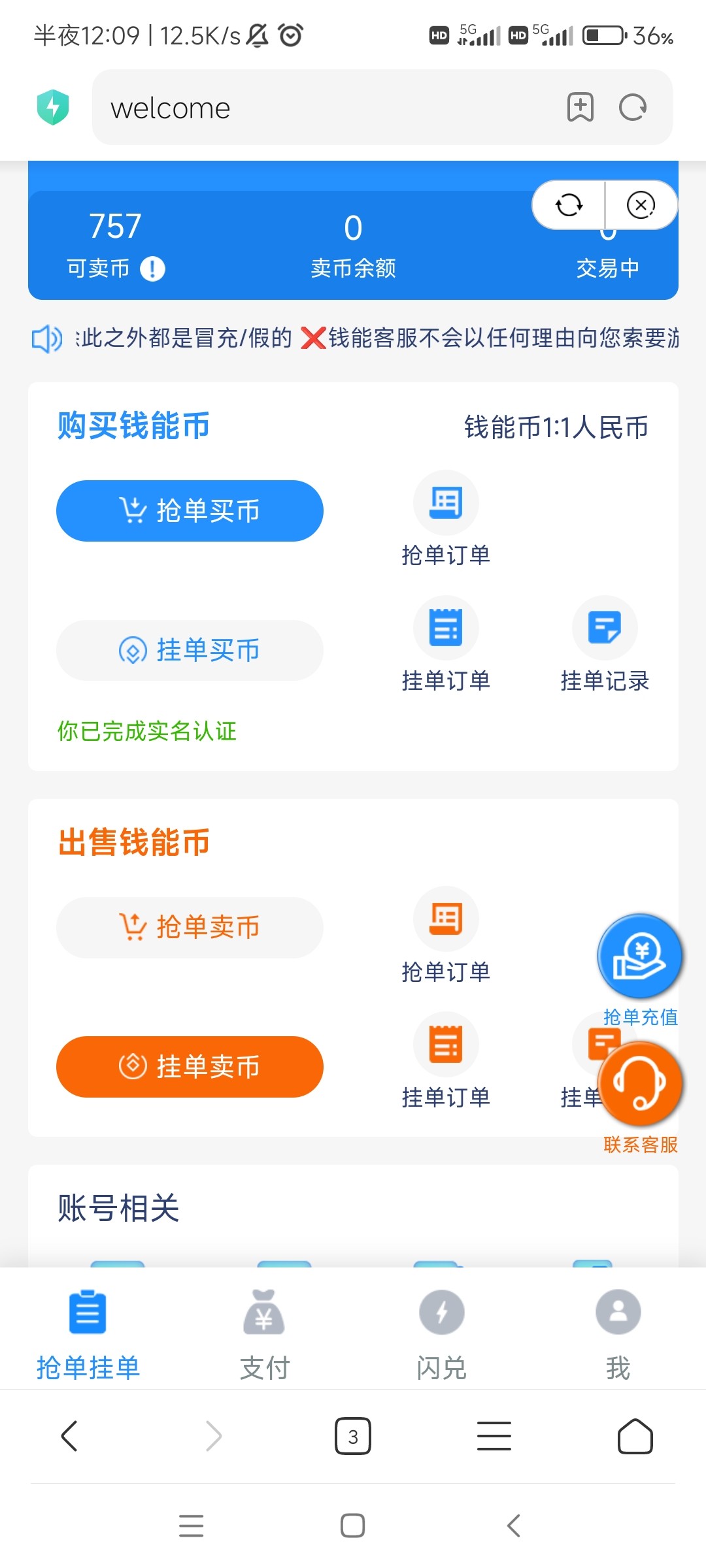The image size is (706, 1568).
Task: Reload the page from the address bar
Action: click(x=633, y=107)
